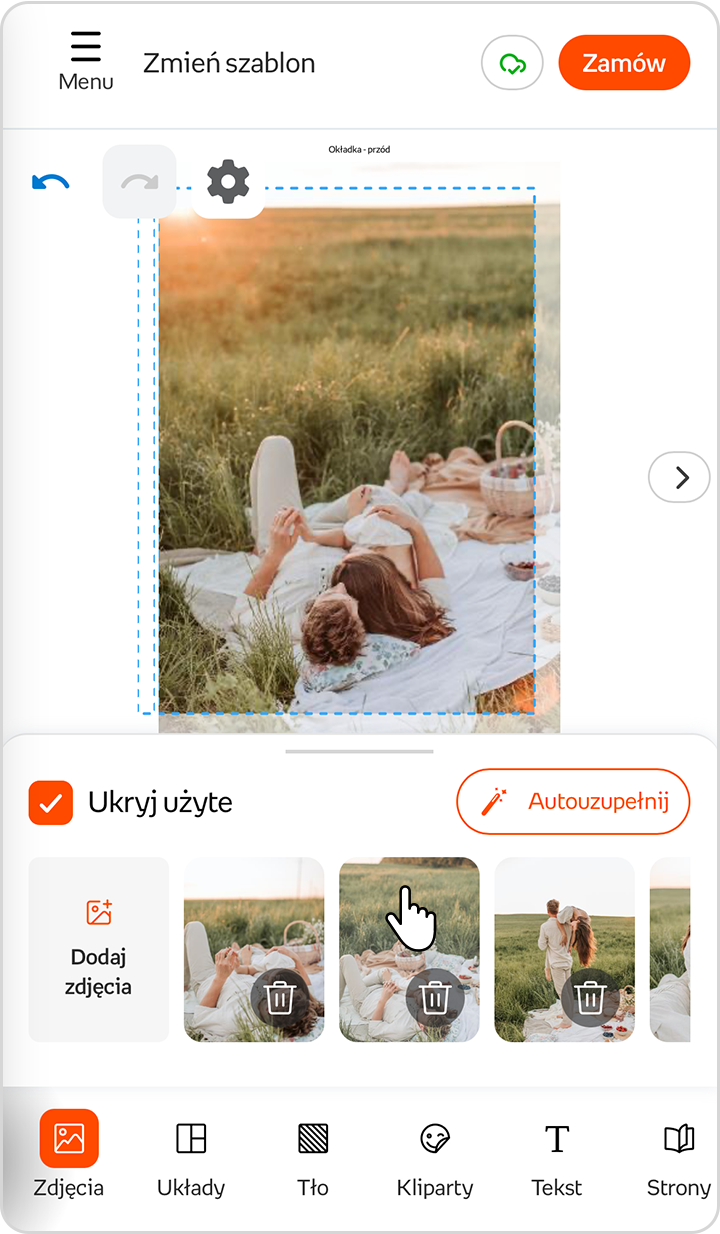
Task: Tap the cloud save status icon
Action: pos(512,64)
